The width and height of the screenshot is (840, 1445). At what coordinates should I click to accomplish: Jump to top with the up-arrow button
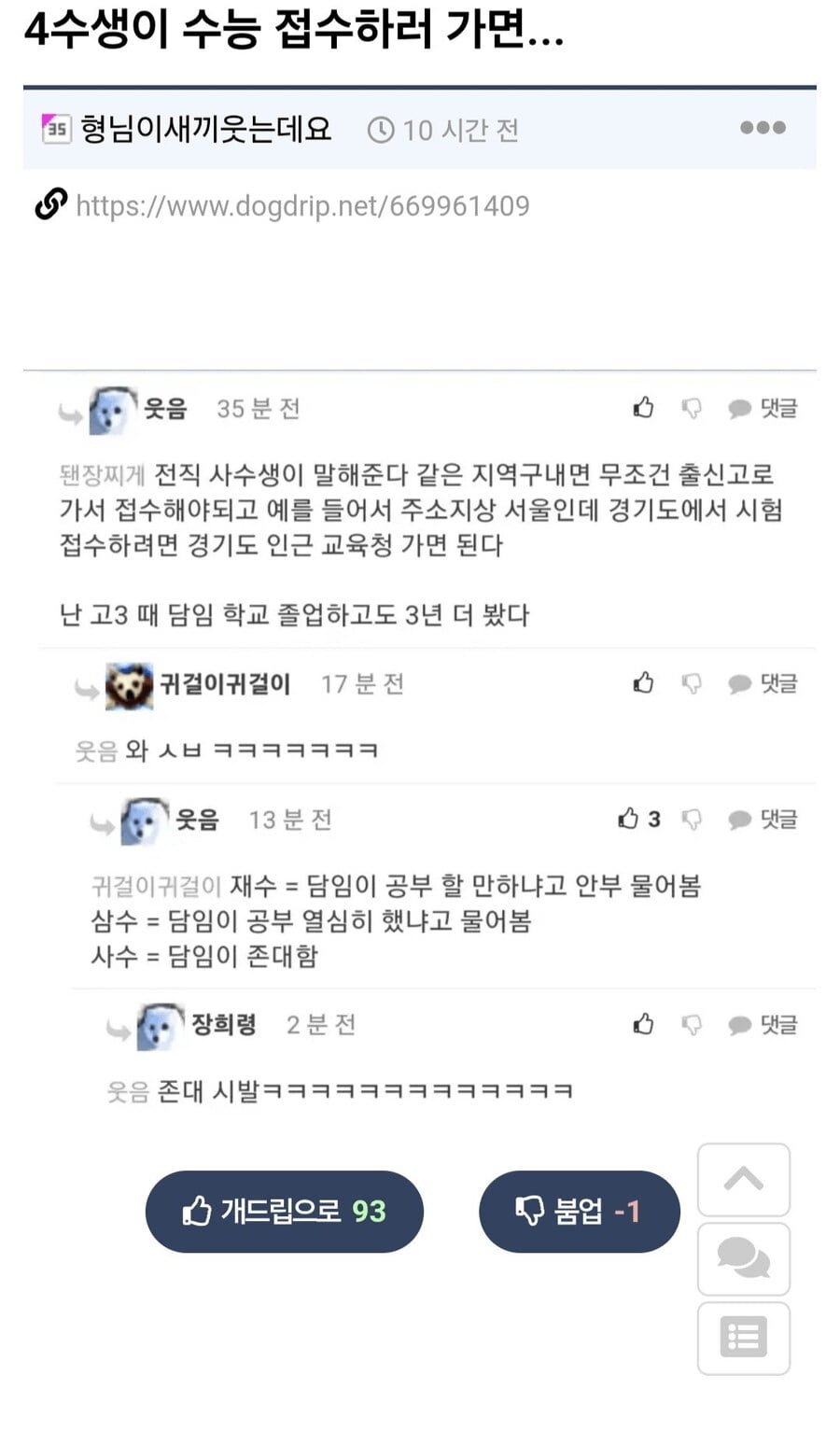[743, 1180]
